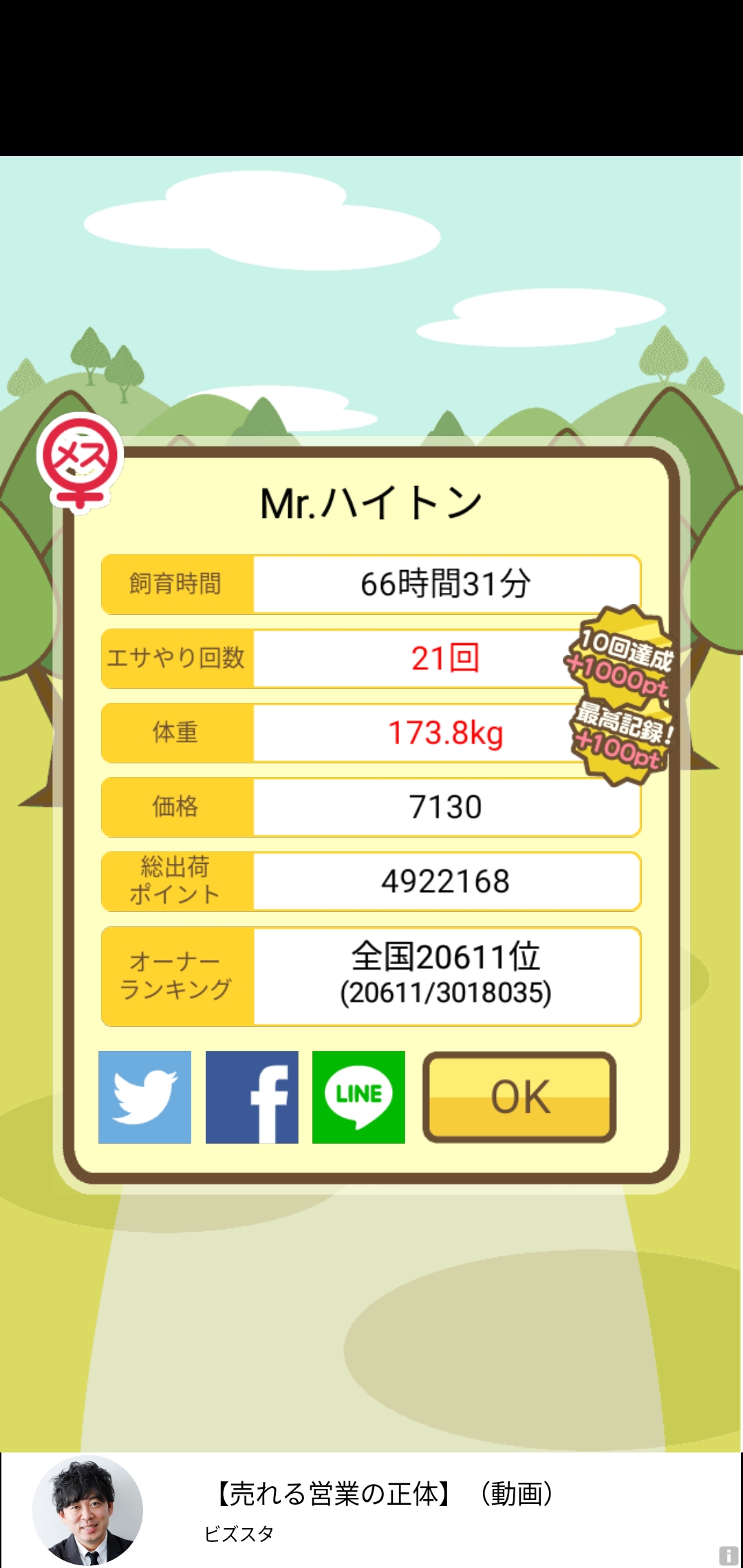Confirm with the OK button

(519, 1097)
